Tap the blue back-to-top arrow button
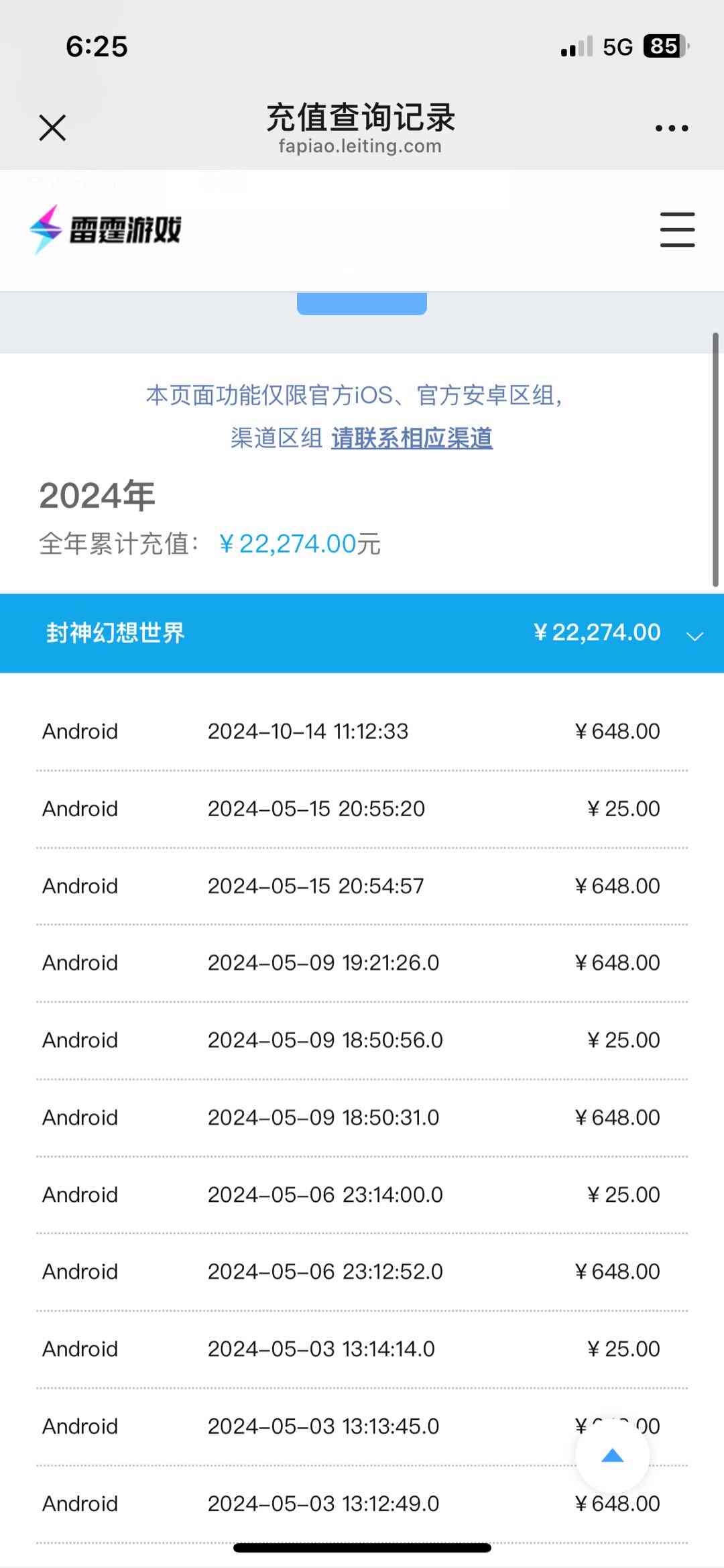The image size is (724, 1568). tap(612, 1456)
